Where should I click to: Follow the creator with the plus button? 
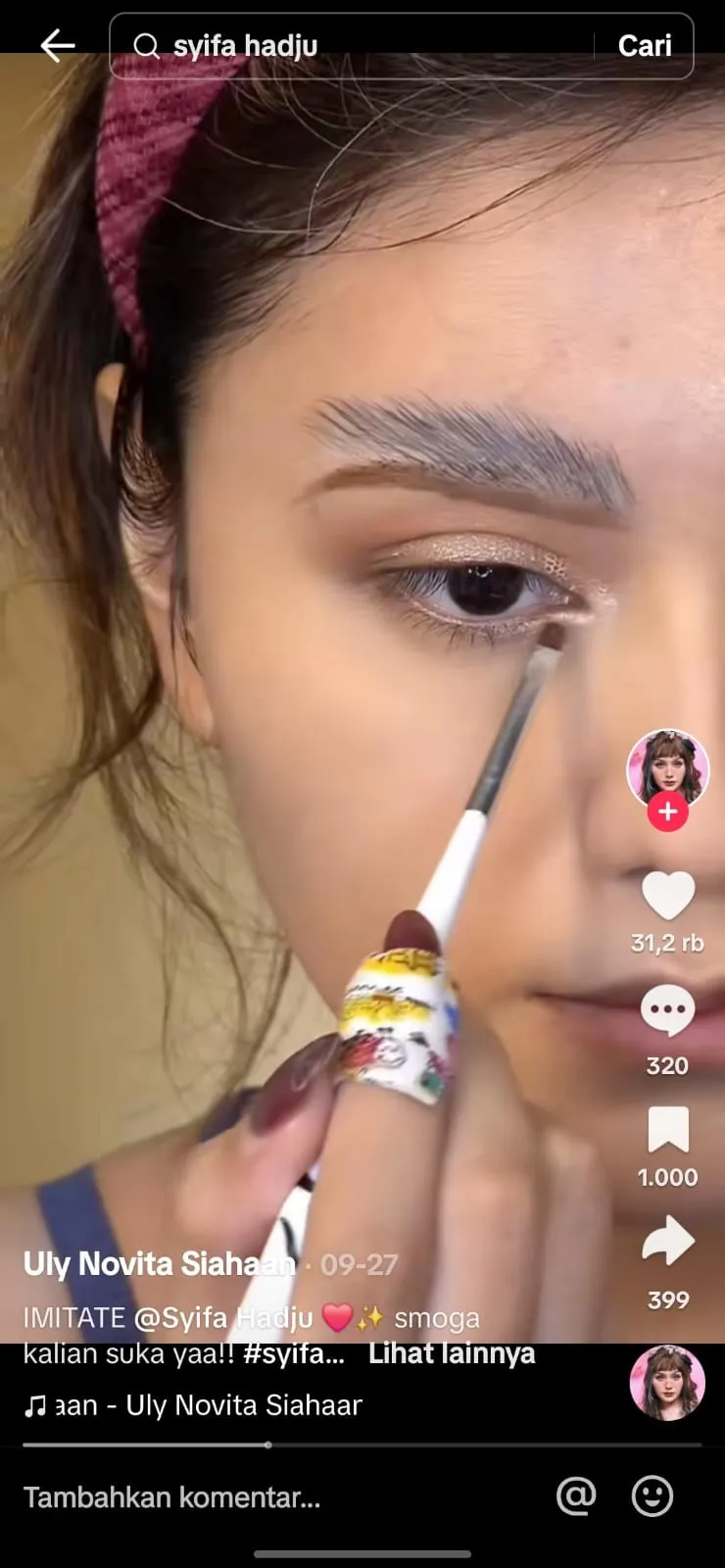click(x=667, y=812)
